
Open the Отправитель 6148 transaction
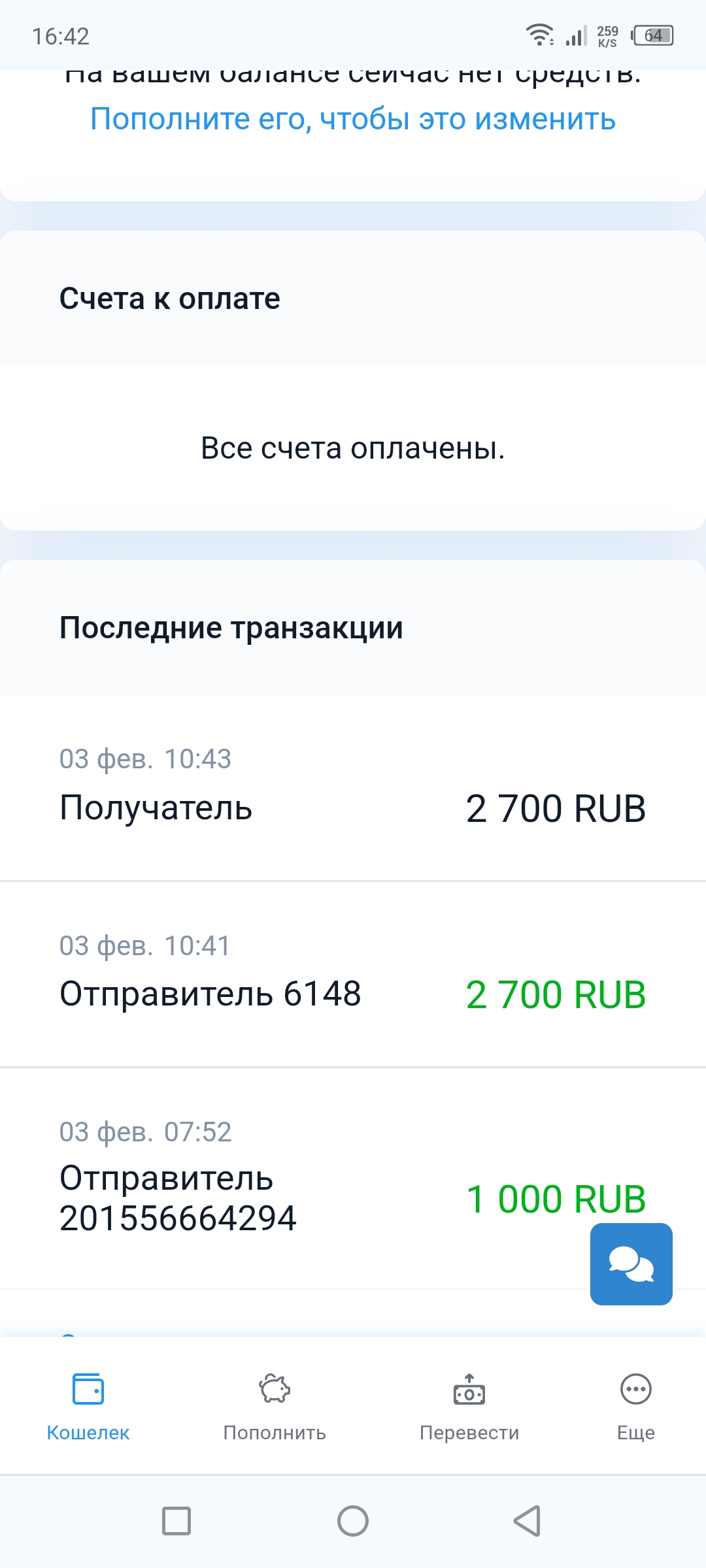353,973
